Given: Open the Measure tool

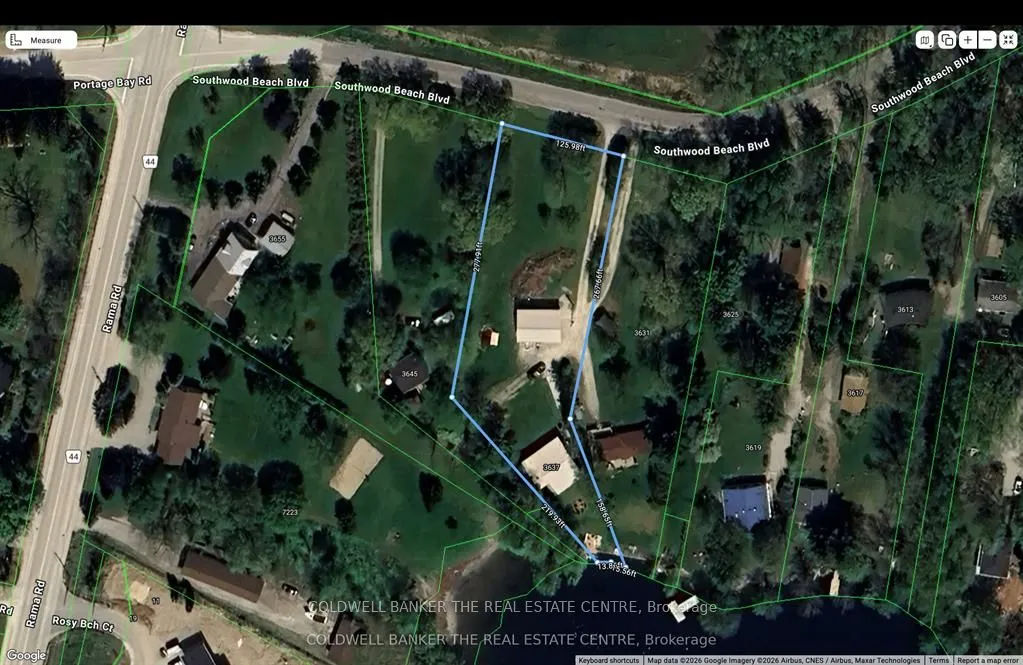Looking at the screenshot, I should point(41,40).
